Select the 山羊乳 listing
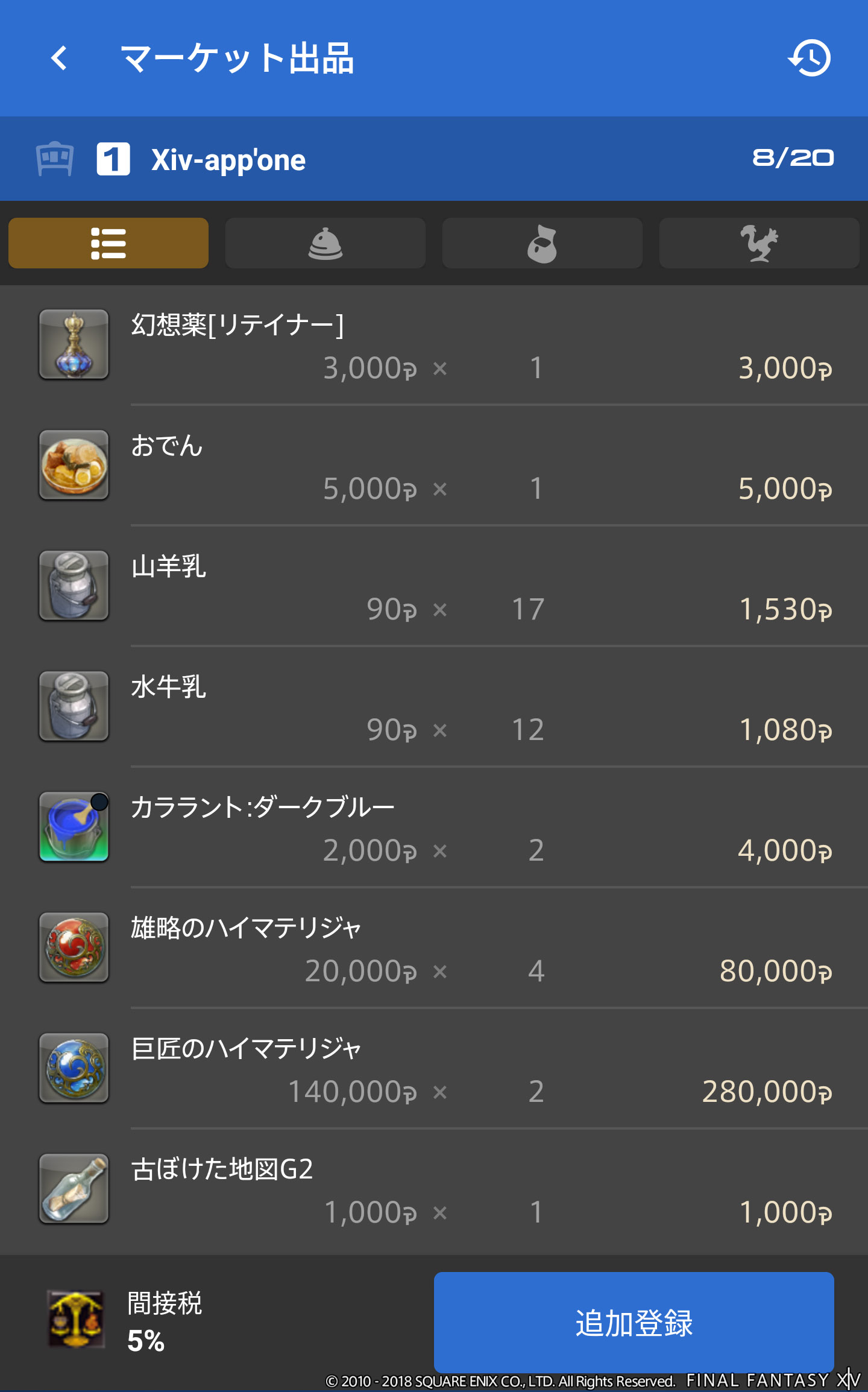Screen dimensions: 868x1392 tap(434, 586)
